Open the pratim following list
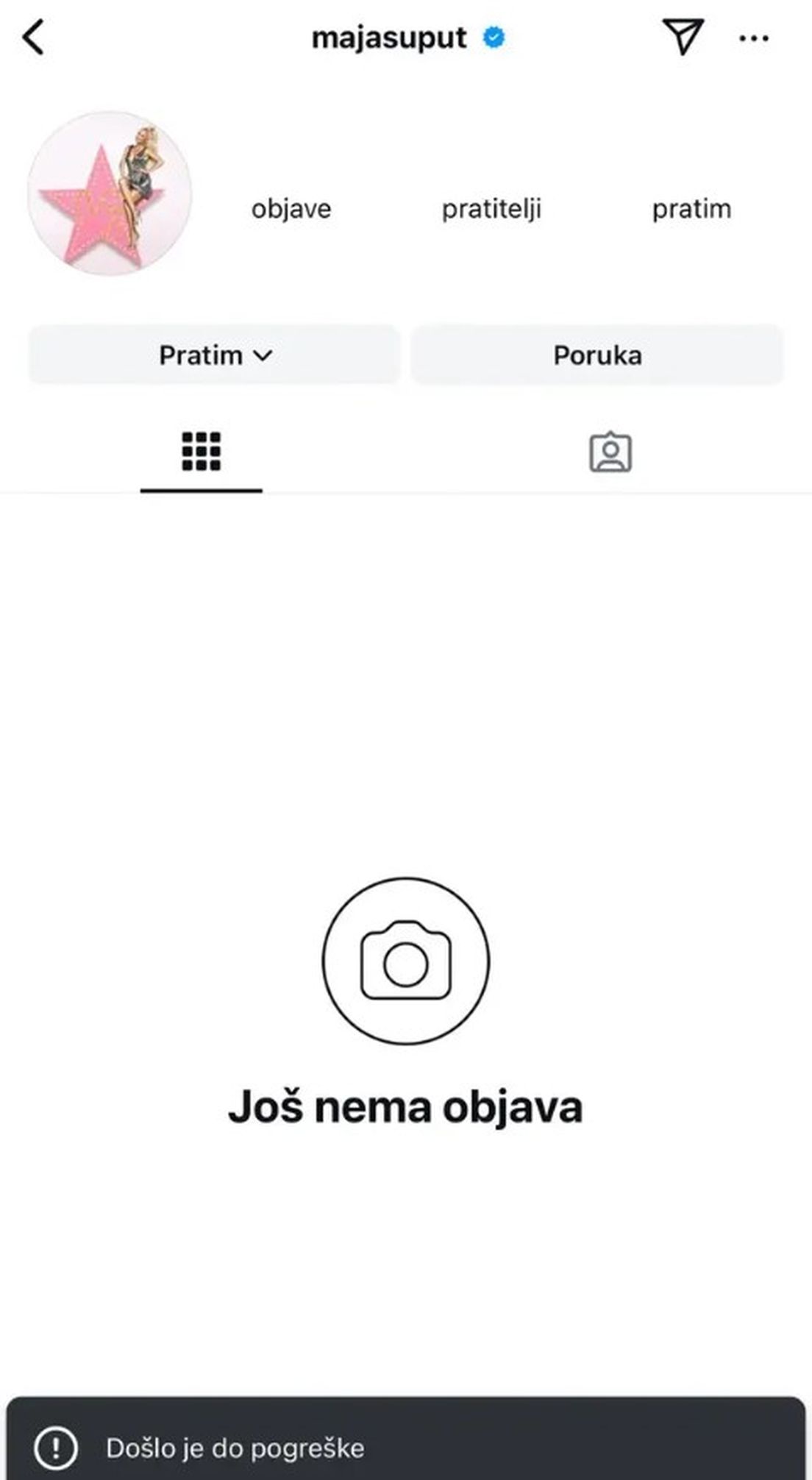This screenshot has height=1480, width=812. [x=691, y=210]
